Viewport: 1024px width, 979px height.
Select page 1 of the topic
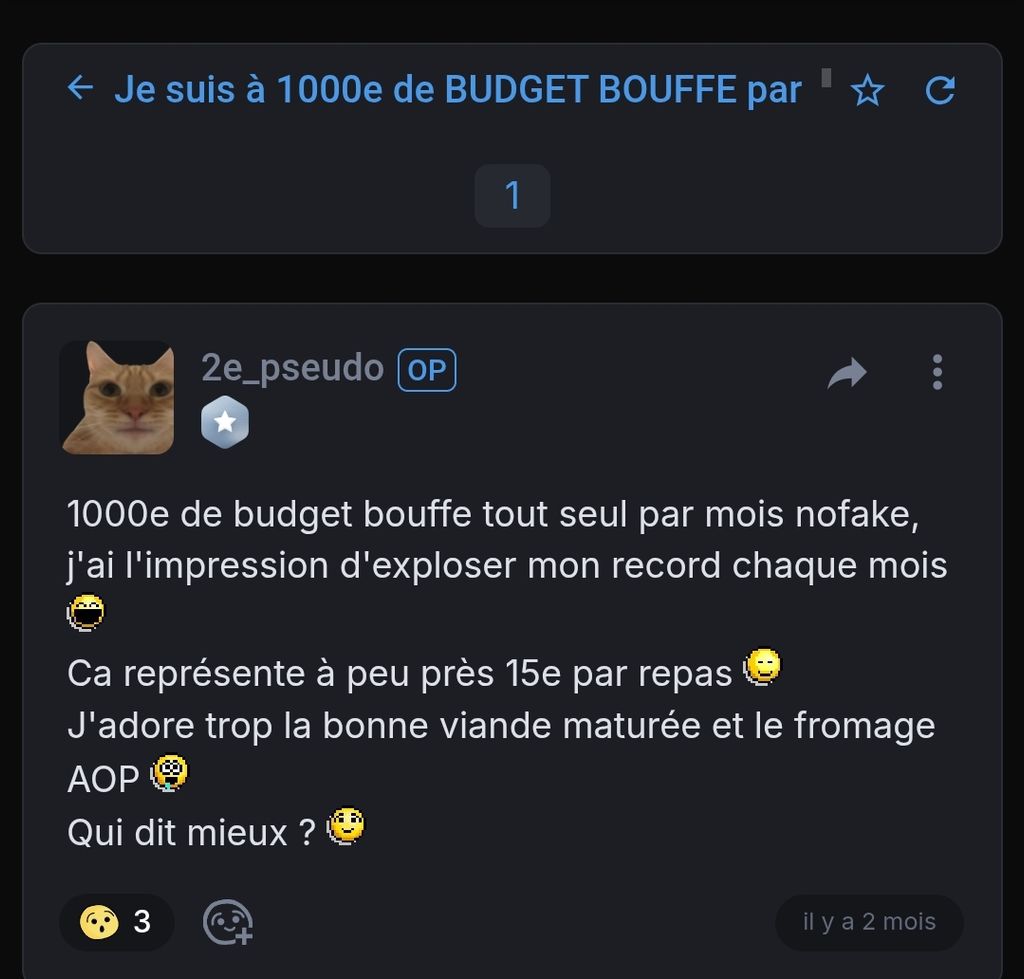coord(512,195)
